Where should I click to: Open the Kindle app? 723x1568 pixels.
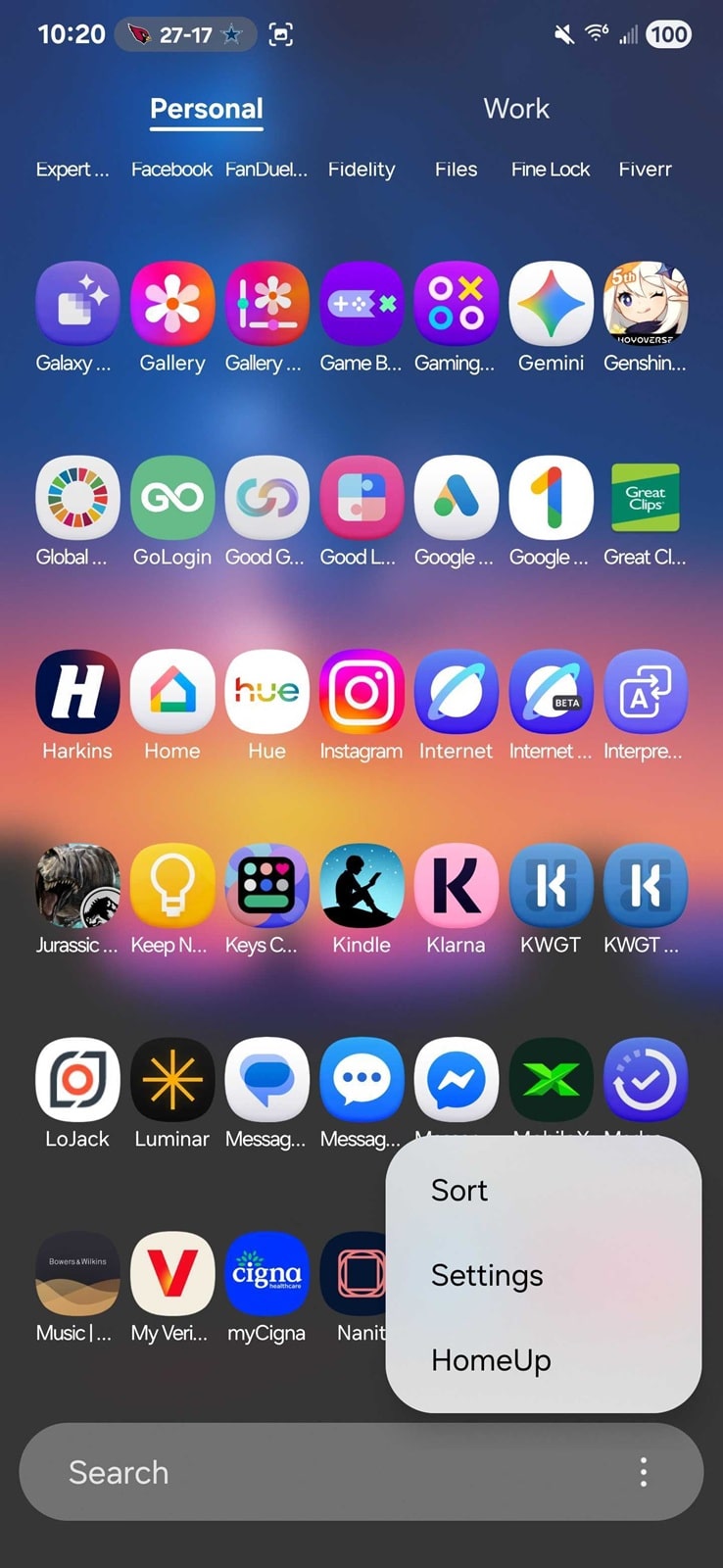coord(361,886)
